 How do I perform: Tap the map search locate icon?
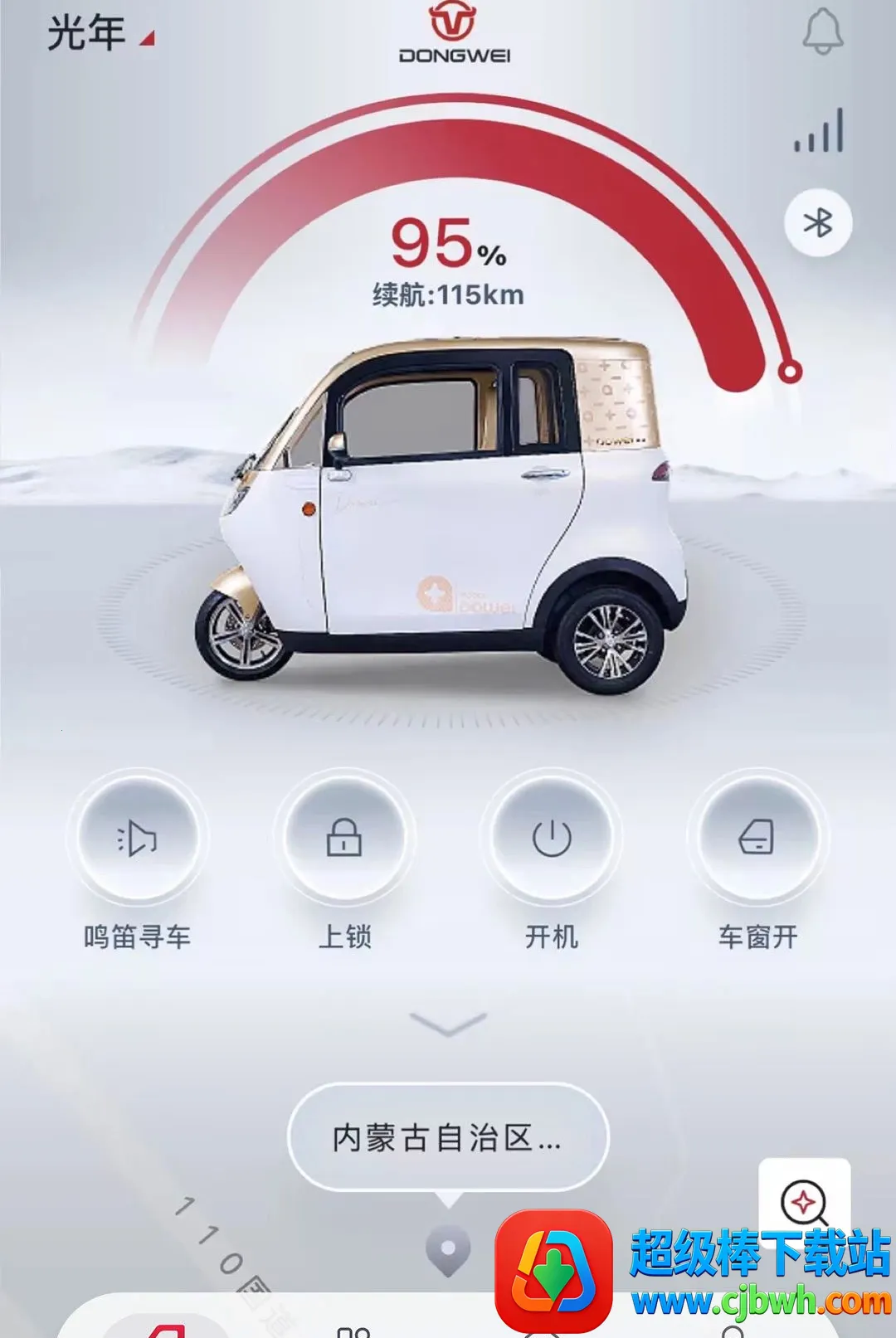(x=804, y=1202)
